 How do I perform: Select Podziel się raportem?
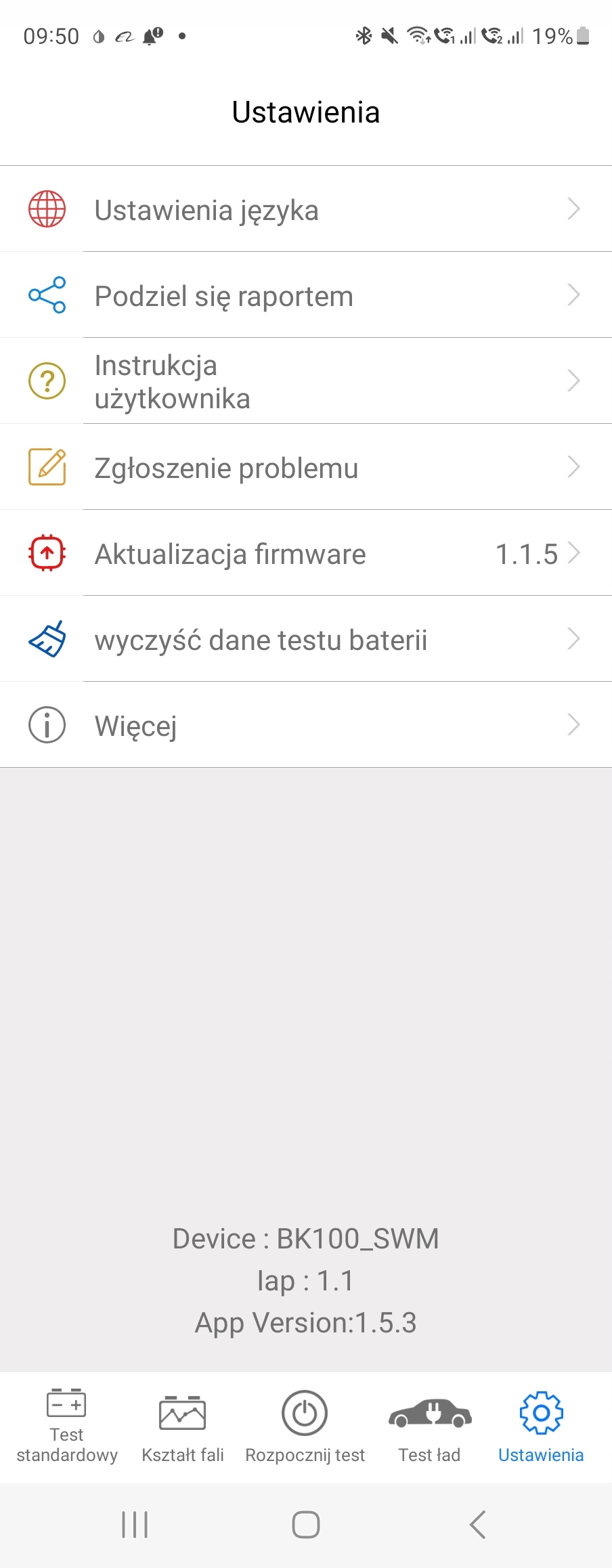point(305,295)
